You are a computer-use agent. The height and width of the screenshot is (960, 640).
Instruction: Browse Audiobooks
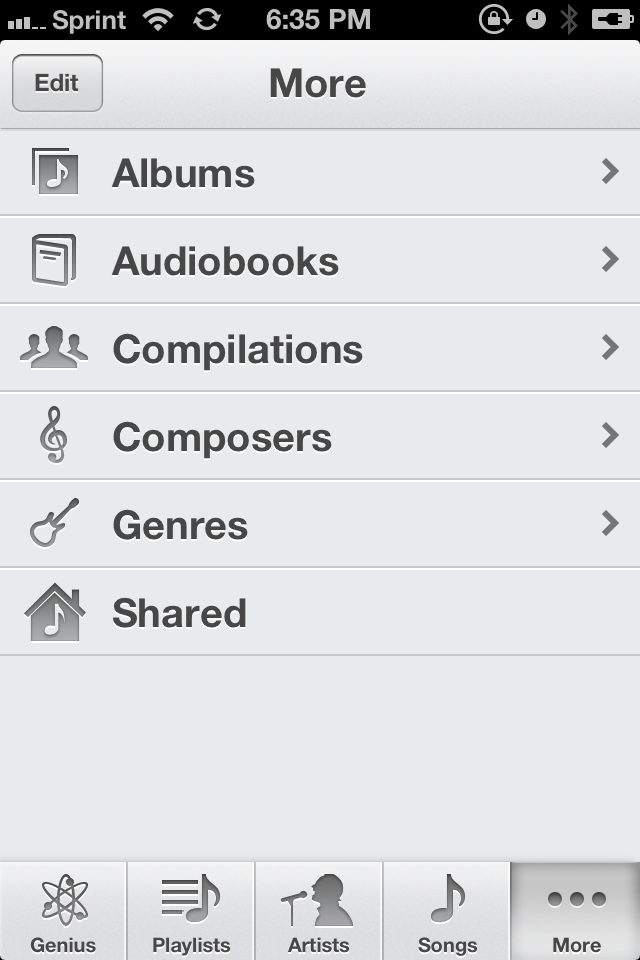320,261
